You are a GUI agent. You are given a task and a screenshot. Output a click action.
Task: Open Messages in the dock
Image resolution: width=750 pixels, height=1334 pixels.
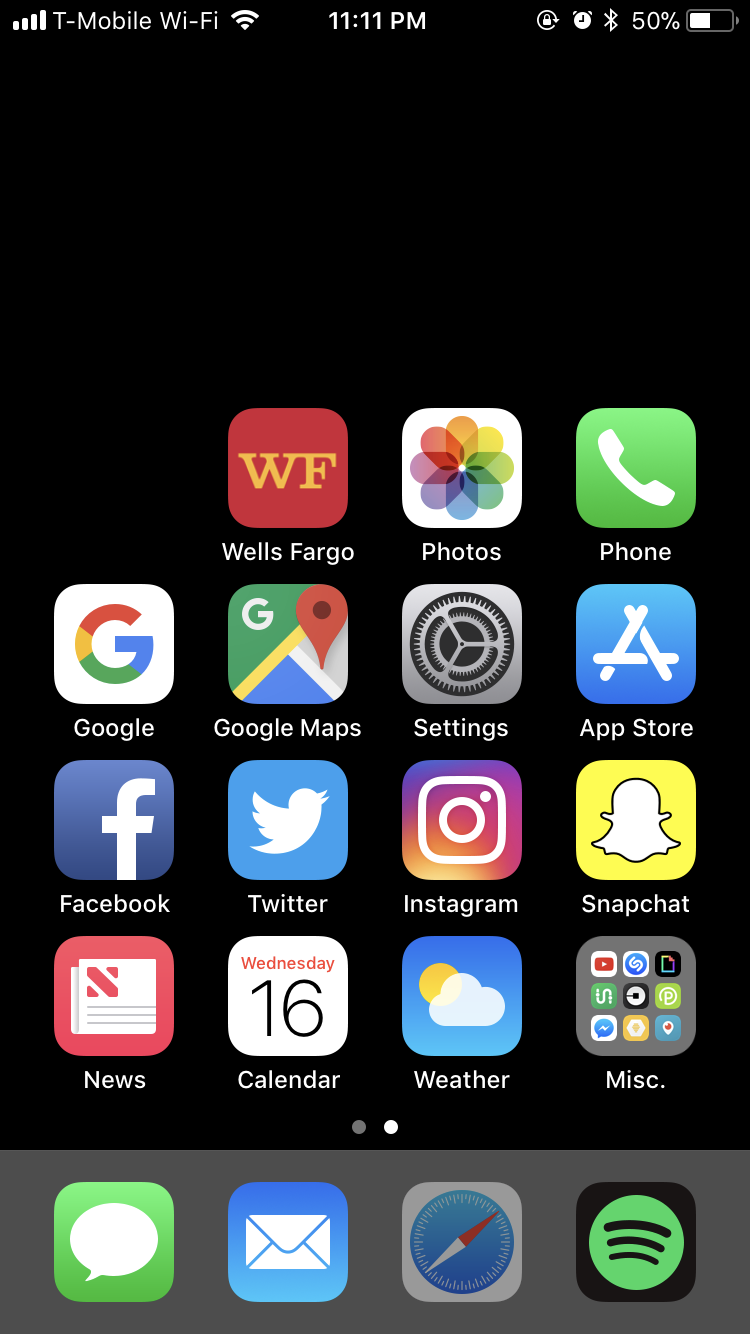click(x=114, y=1242)
